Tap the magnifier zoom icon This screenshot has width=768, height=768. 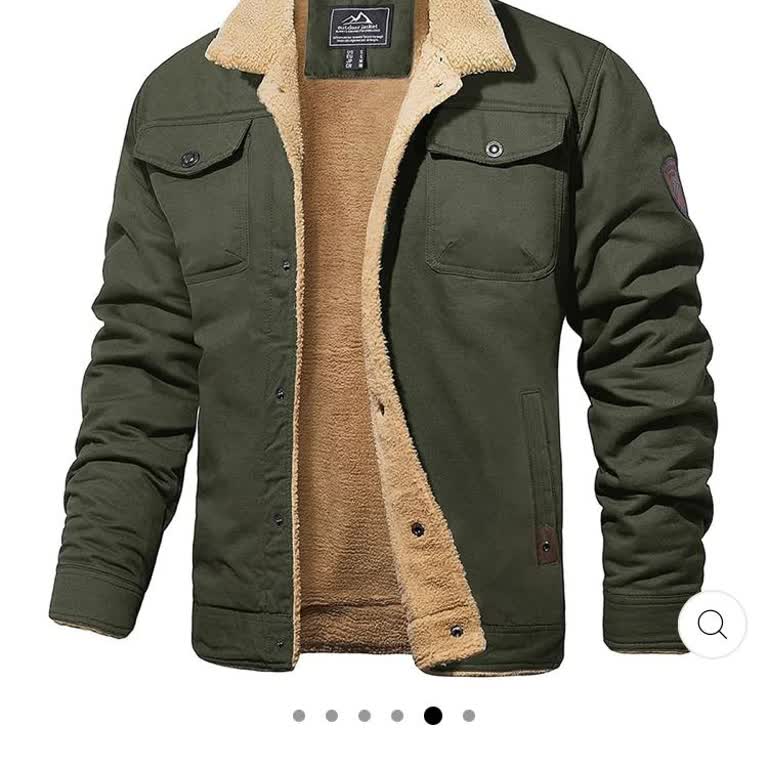712,624
